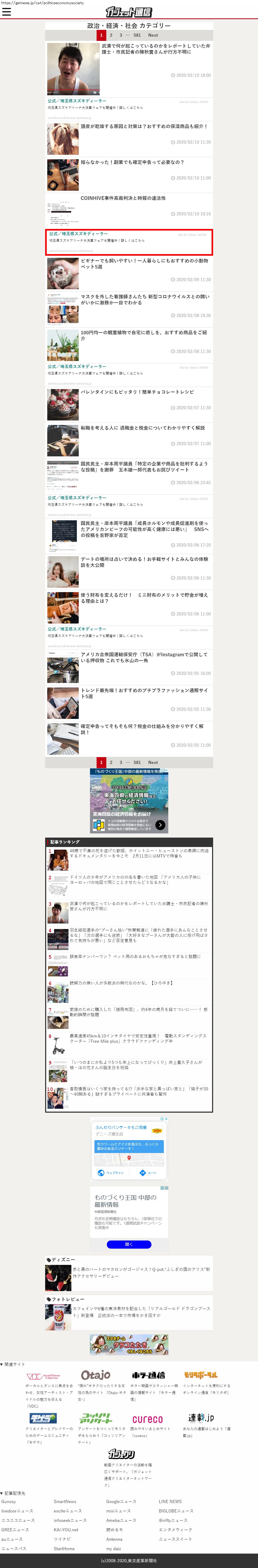Open the 看護師とコロナウイルス article
This screenshot has height=1568, width=258.
coord(145,299)
